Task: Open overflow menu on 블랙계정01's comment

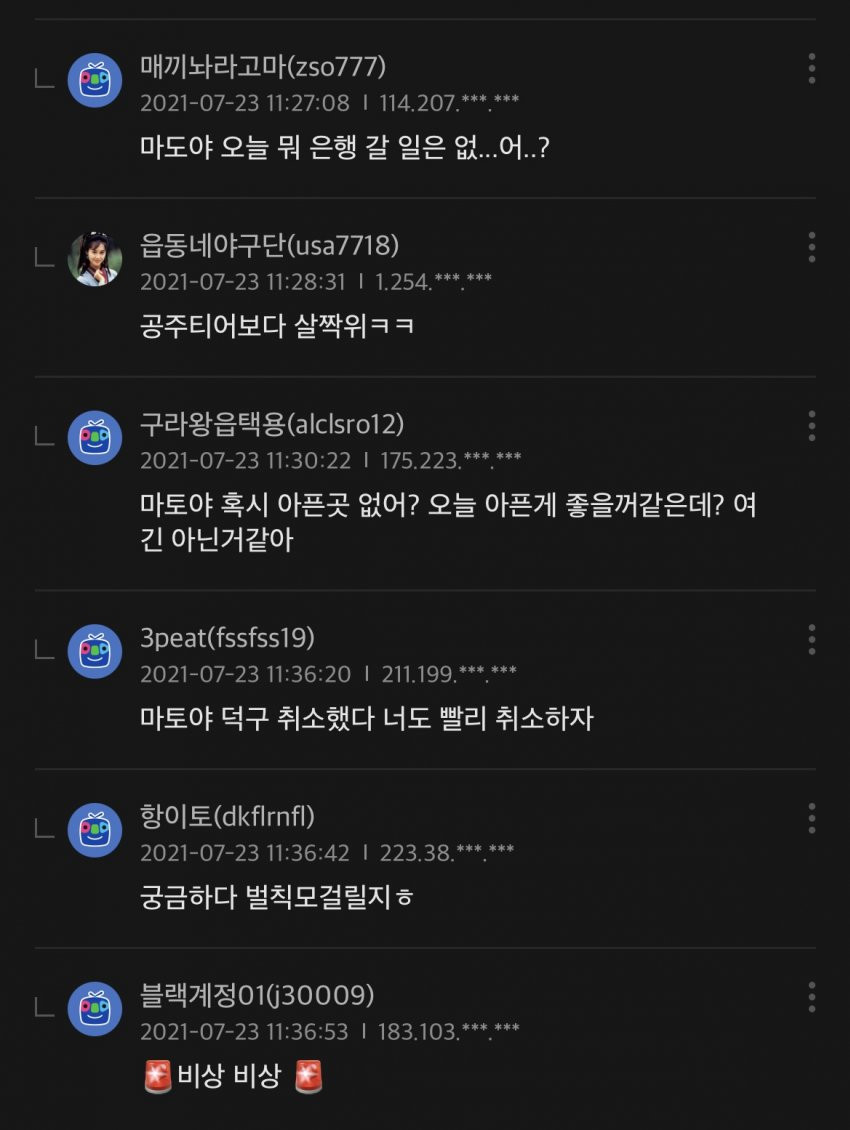Action: [811, 997]
